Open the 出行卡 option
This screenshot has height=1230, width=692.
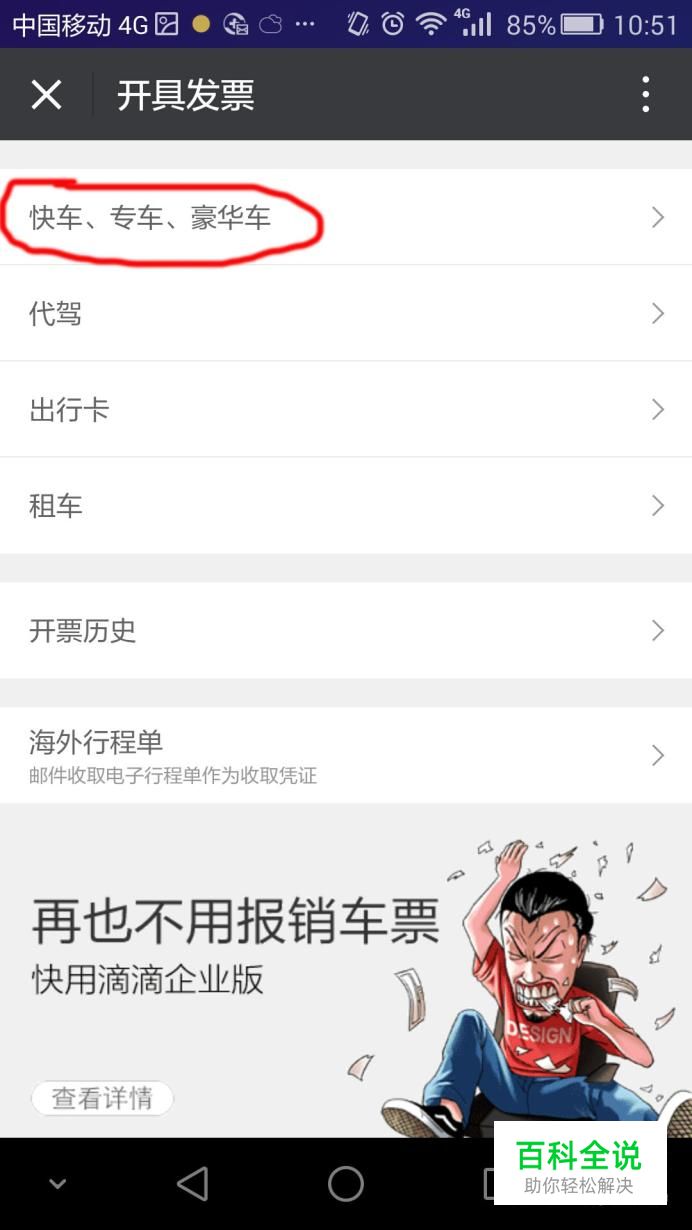pyautogui.click(x=346, y=410)
